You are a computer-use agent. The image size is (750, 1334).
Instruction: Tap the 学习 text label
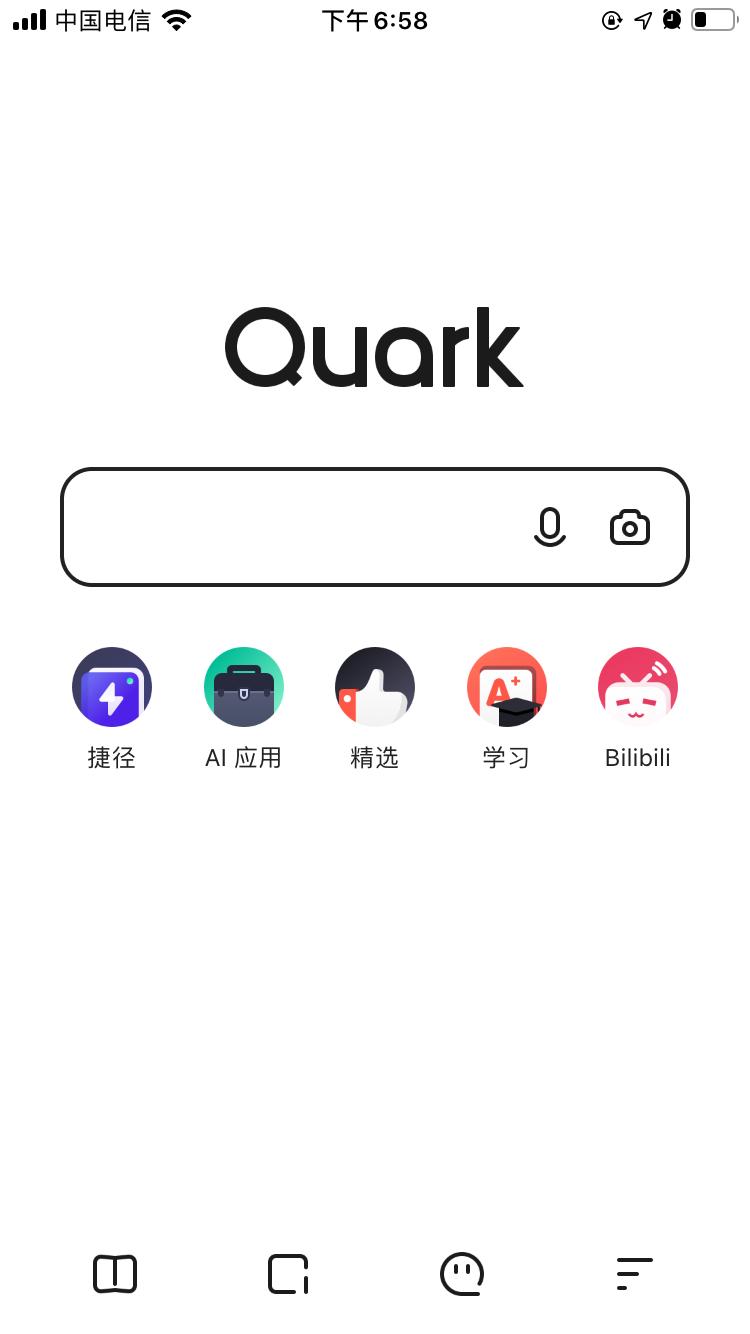coord(506,758)
